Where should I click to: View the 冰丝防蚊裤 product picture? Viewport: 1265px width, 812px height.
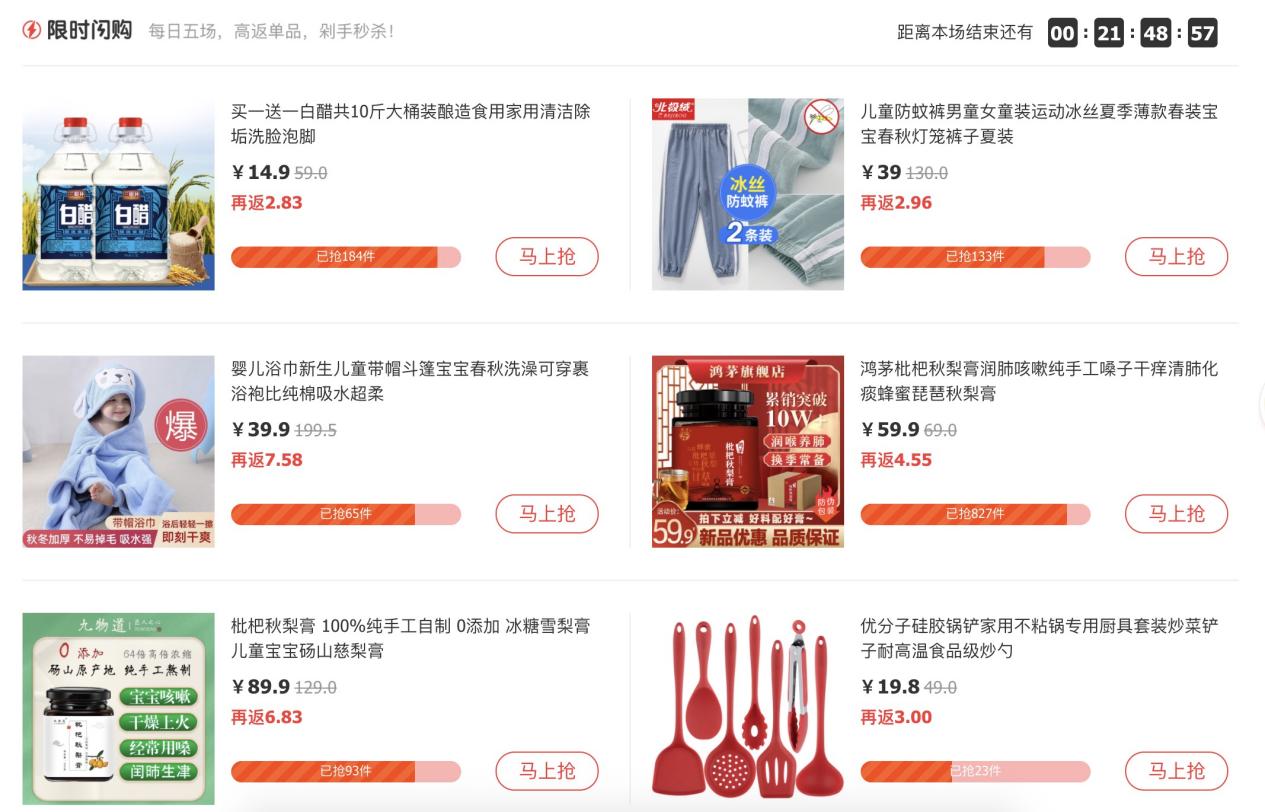[747, 194]
